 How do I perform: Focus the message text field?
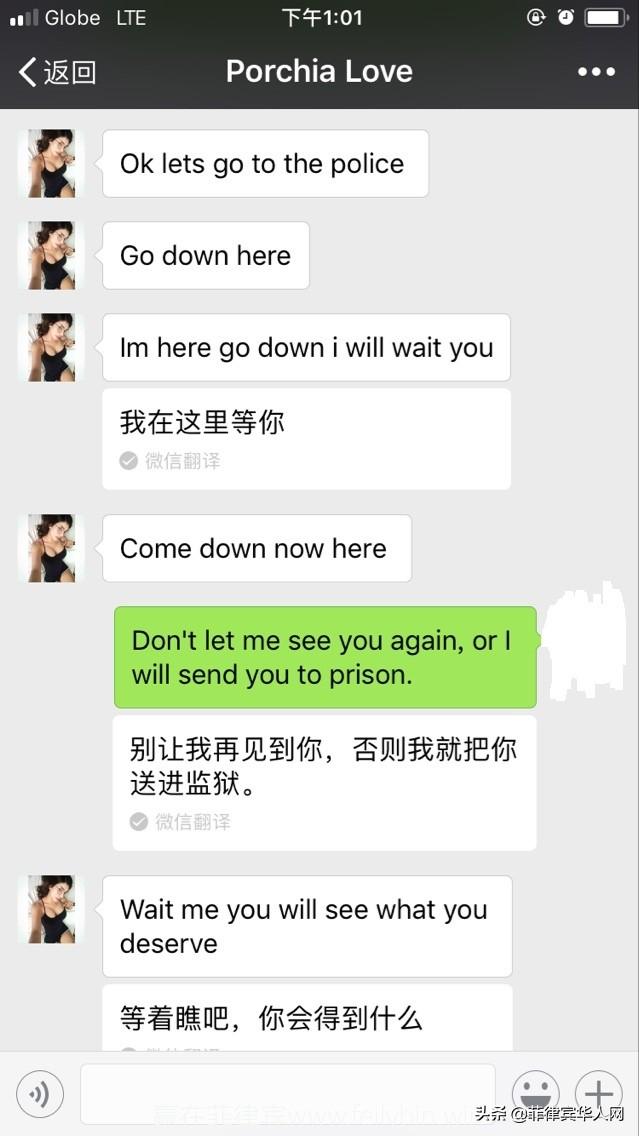pos(288,1094)
